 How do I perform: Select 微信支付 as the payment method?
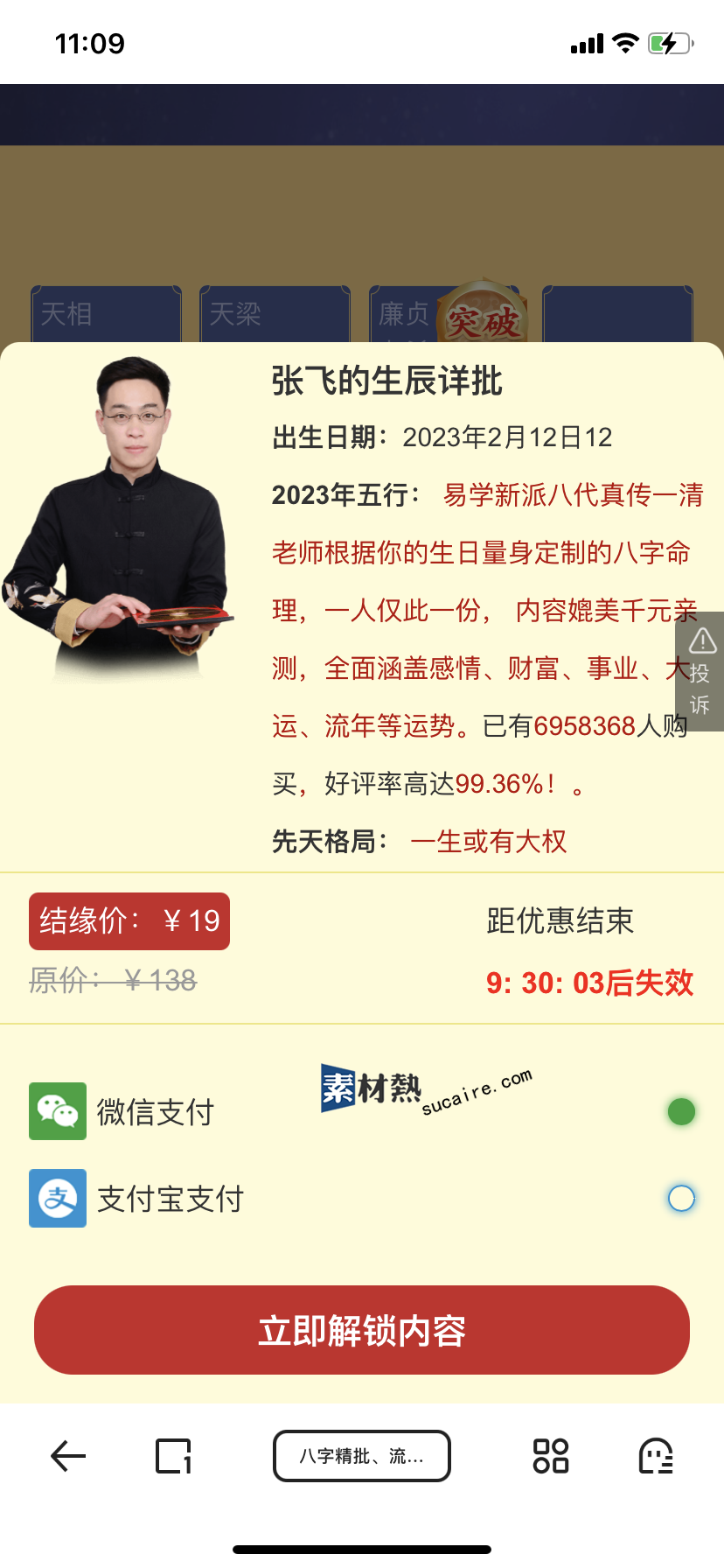click(680, 1112)
